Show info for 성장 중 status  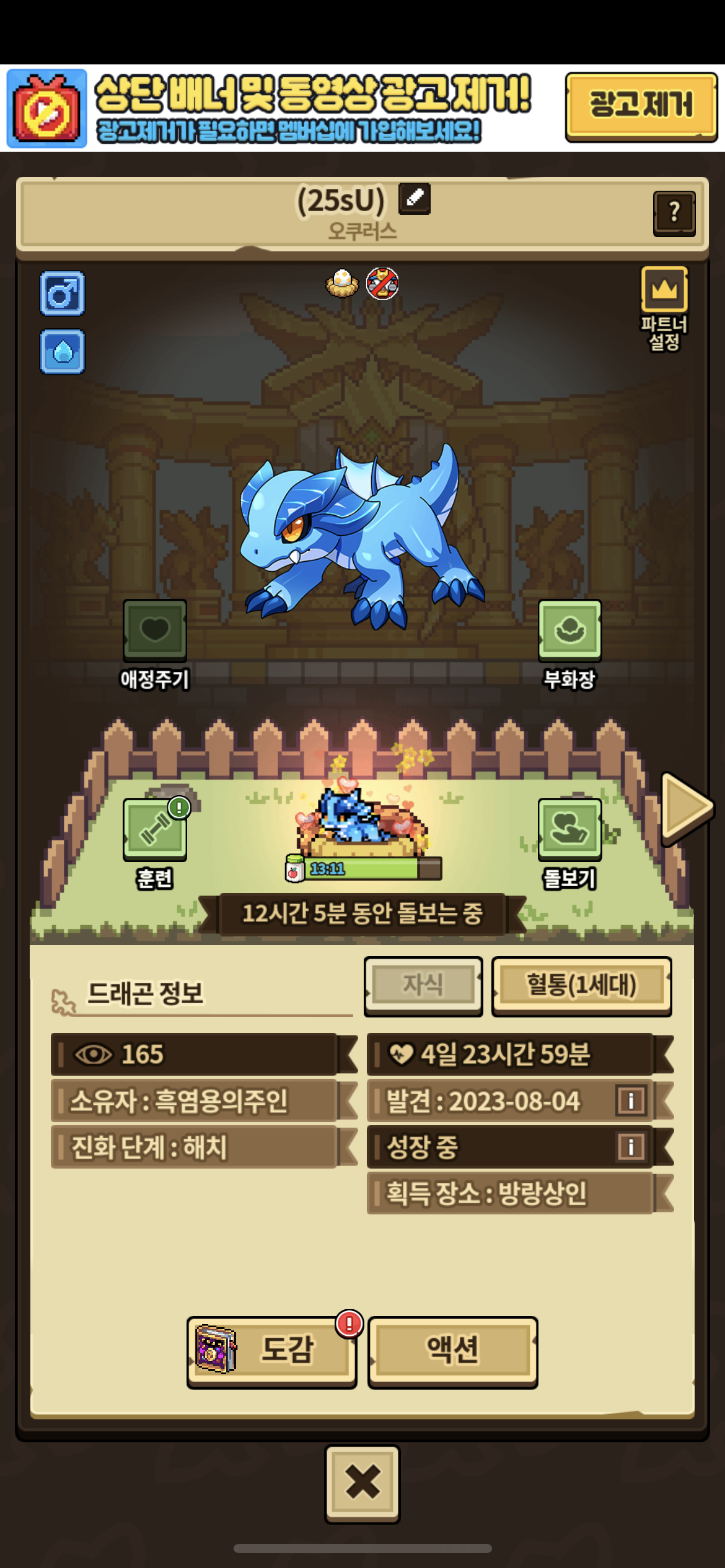(631, 1147)
